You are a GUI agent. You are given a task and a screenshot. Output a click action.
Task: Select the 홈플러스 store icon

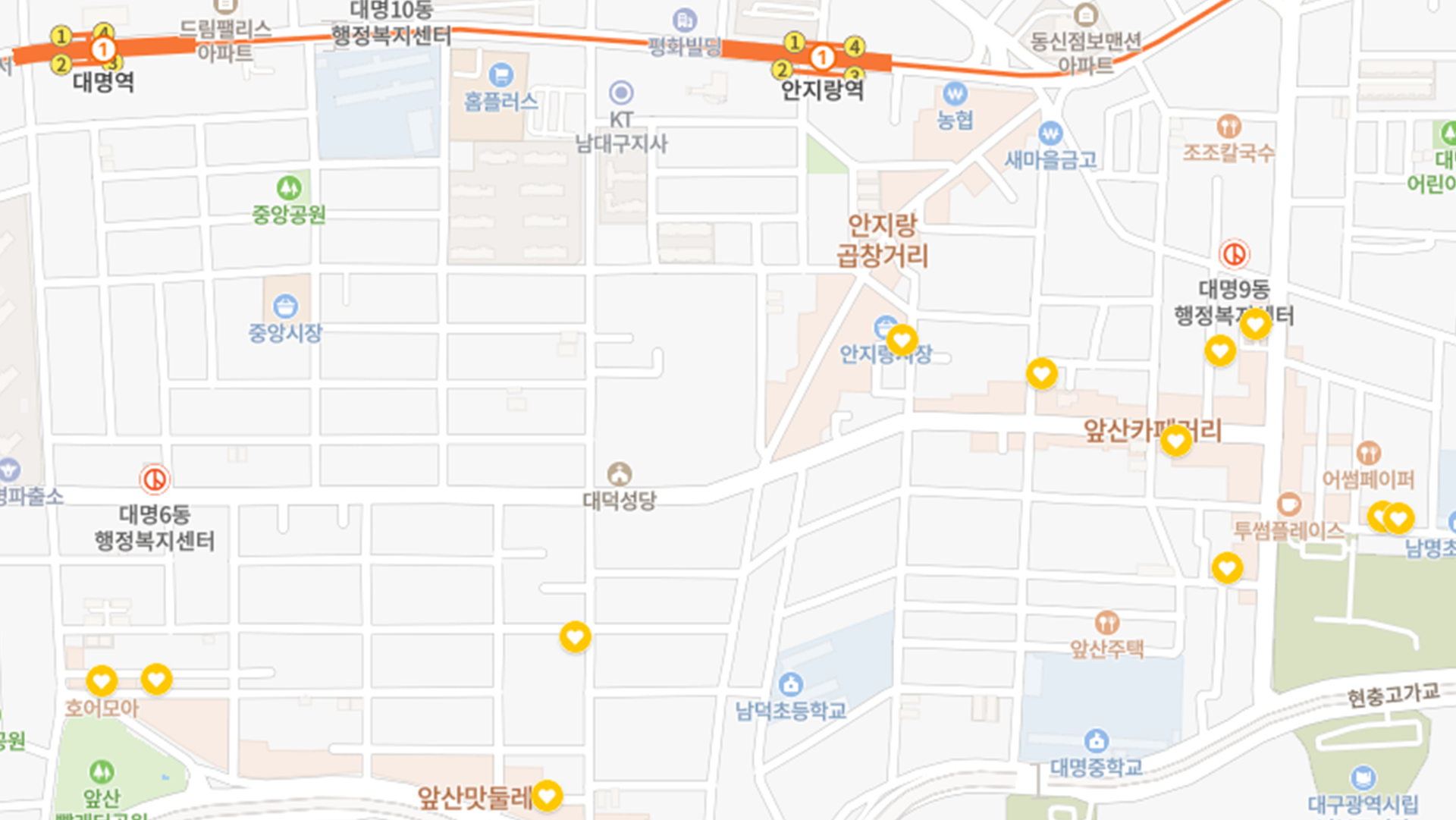[500, 75]
